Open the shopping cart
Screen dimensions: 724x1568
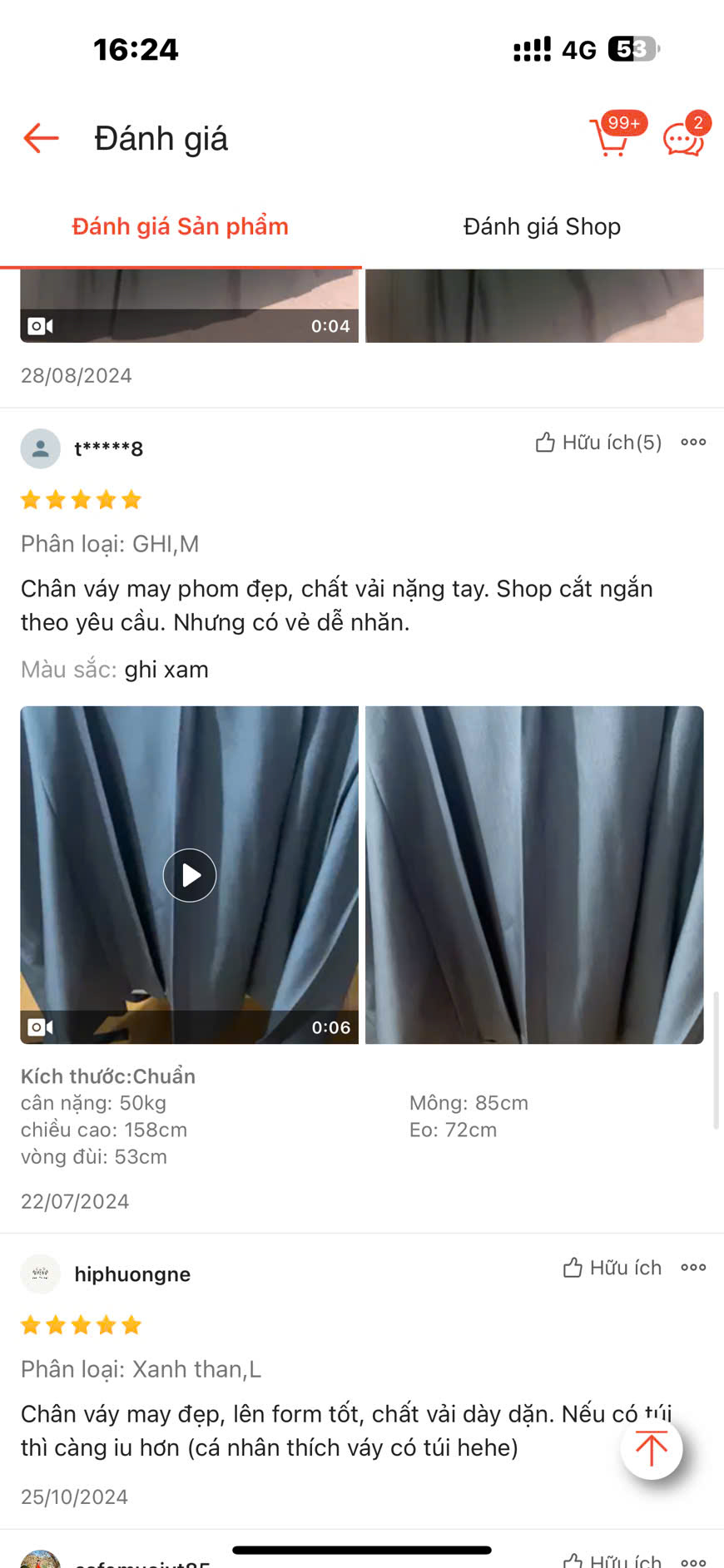612,137
